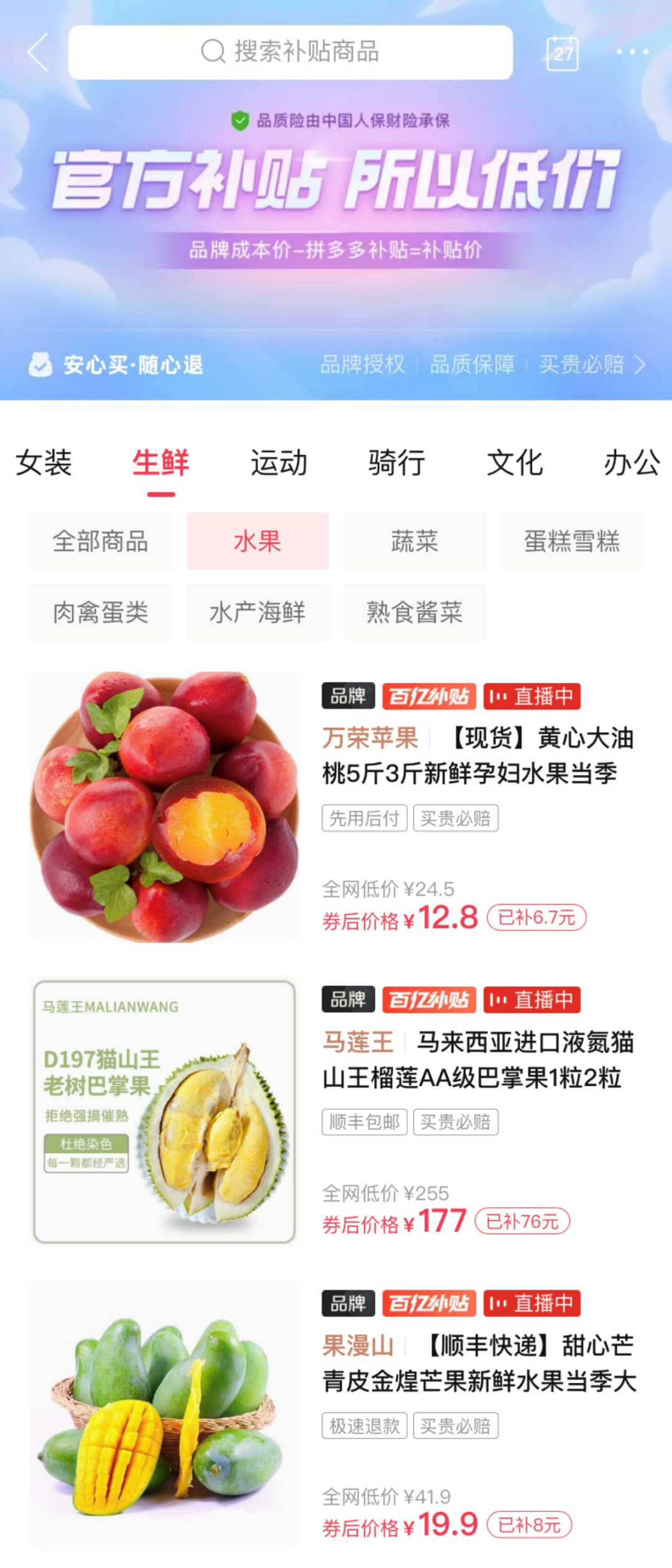View the 马莲王 猫山王榴莲 listing
The height and width of the screenshot is (1568, 672).
[477, 1059]
